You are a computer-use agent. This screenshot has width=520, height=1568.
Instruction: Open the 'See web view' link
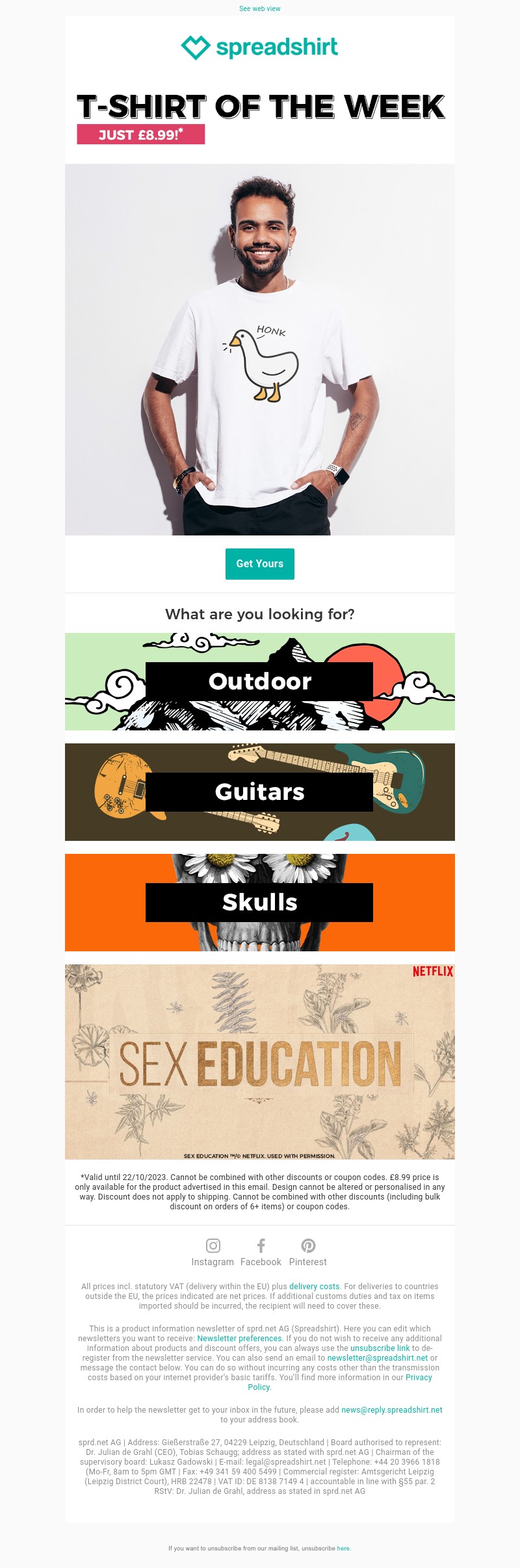pyautogui.click(x=259, y=8)
